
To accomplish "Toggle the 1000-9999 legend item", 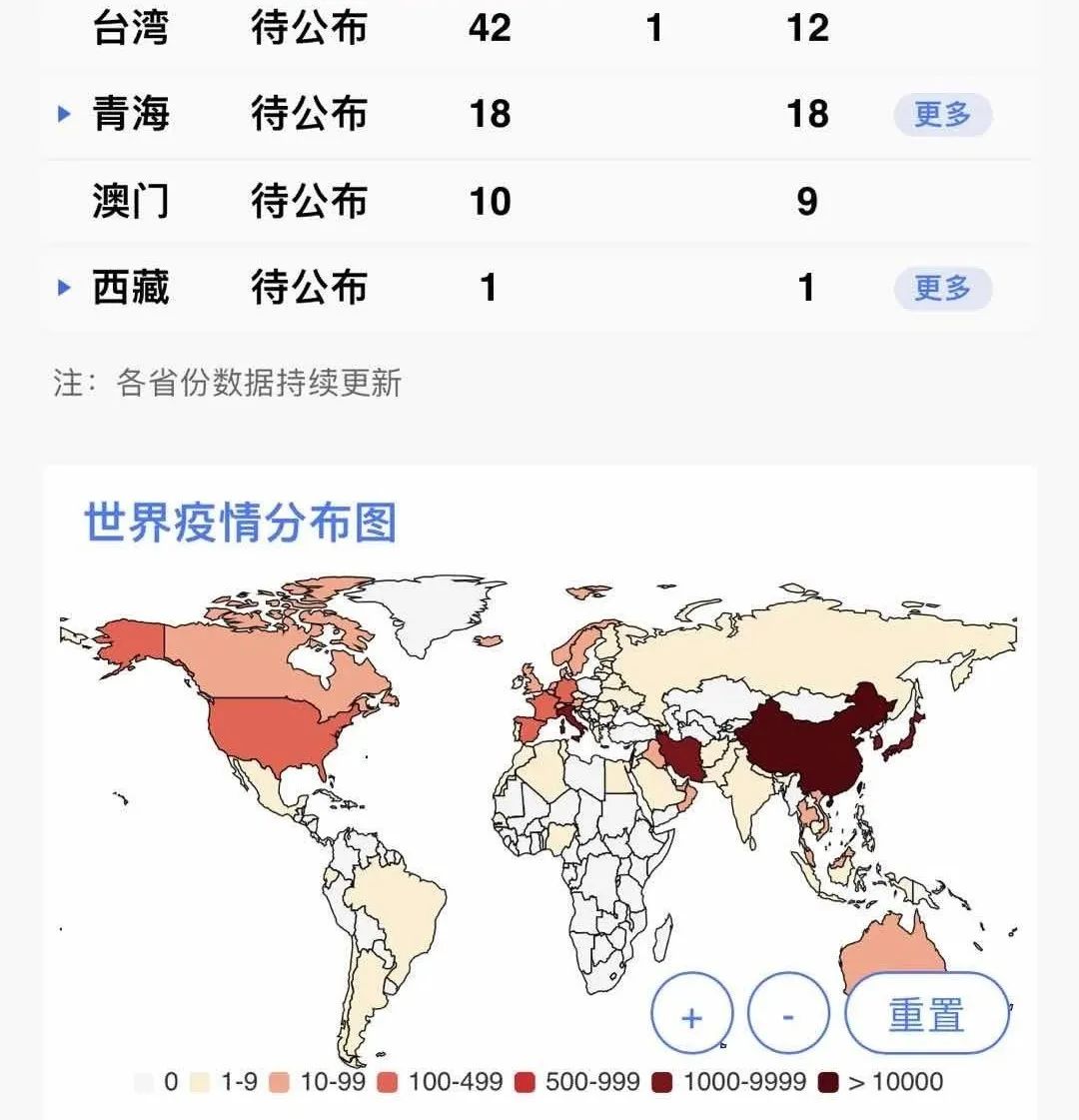I will 728,1082.
